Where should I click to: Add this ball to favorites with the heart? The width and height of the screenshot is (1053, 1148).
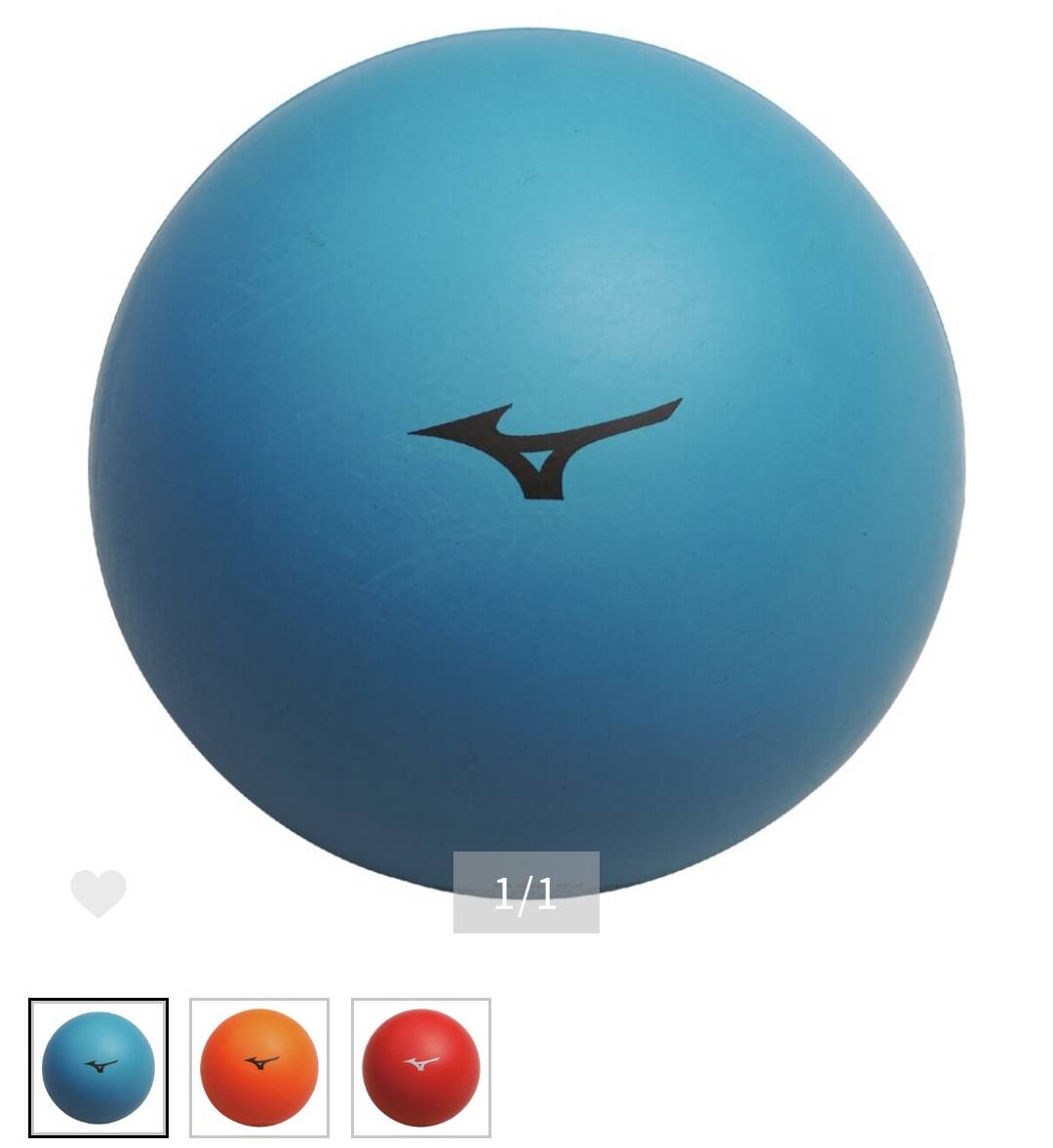click(98, 892)
